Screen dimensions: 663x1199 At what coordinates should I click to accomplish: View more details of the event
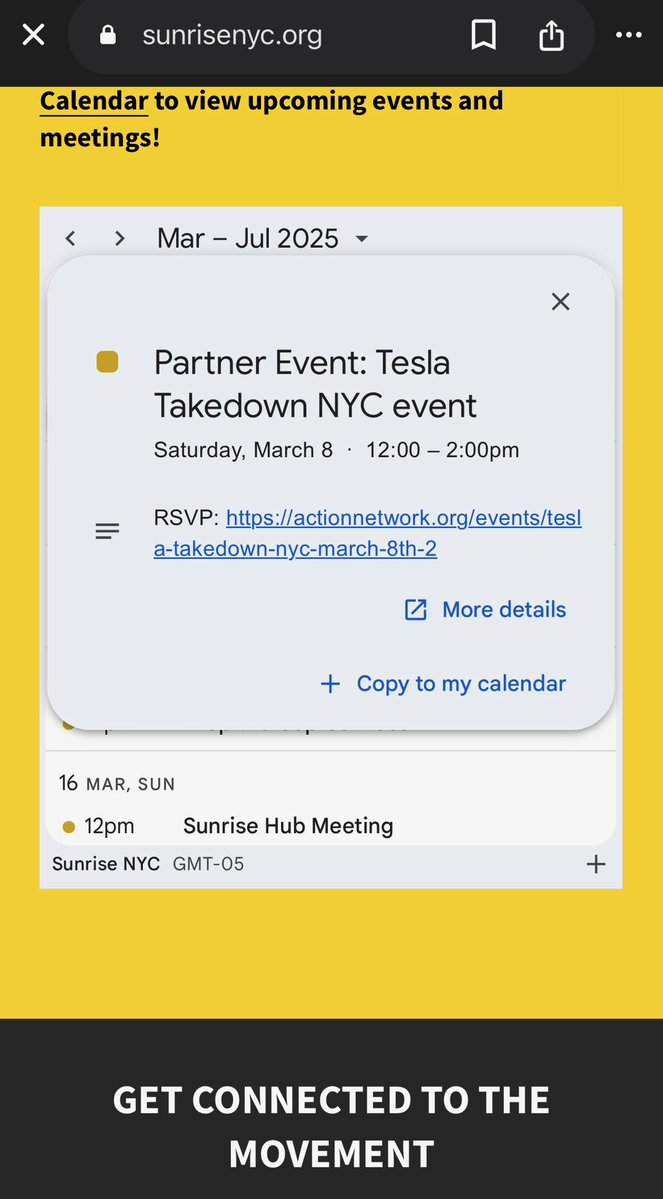click(x=485, y=610)
